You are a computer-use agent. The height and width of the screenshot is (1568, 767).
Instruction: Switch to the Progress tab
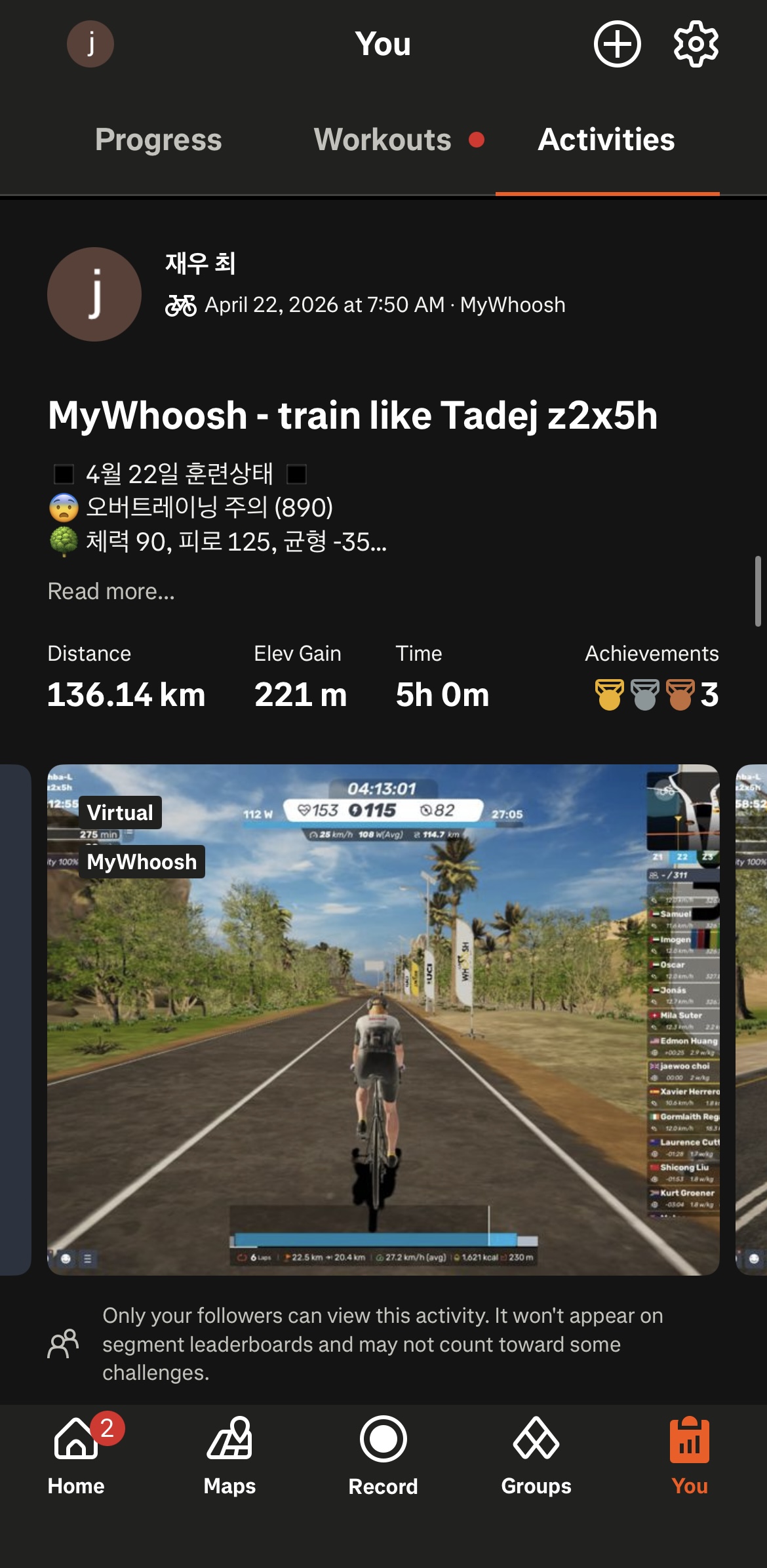[x=159, y=140]
